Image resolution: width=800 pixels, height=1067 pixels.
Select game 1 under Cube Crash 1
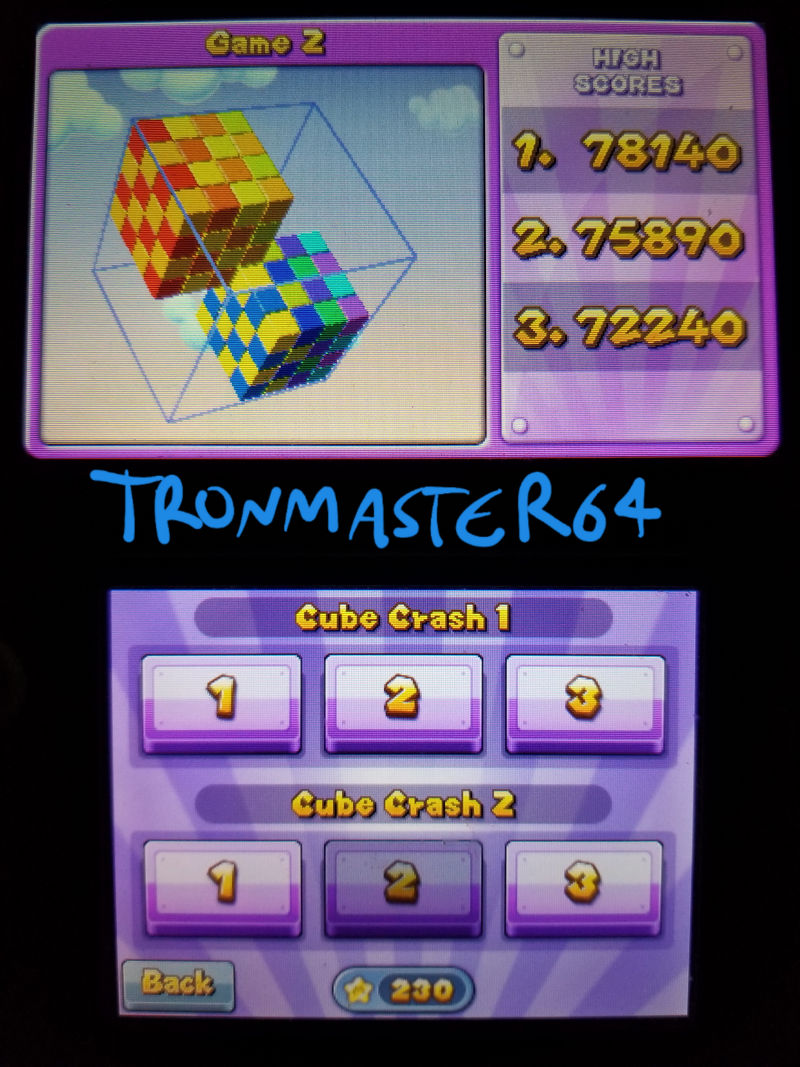(x=221, y=702)
